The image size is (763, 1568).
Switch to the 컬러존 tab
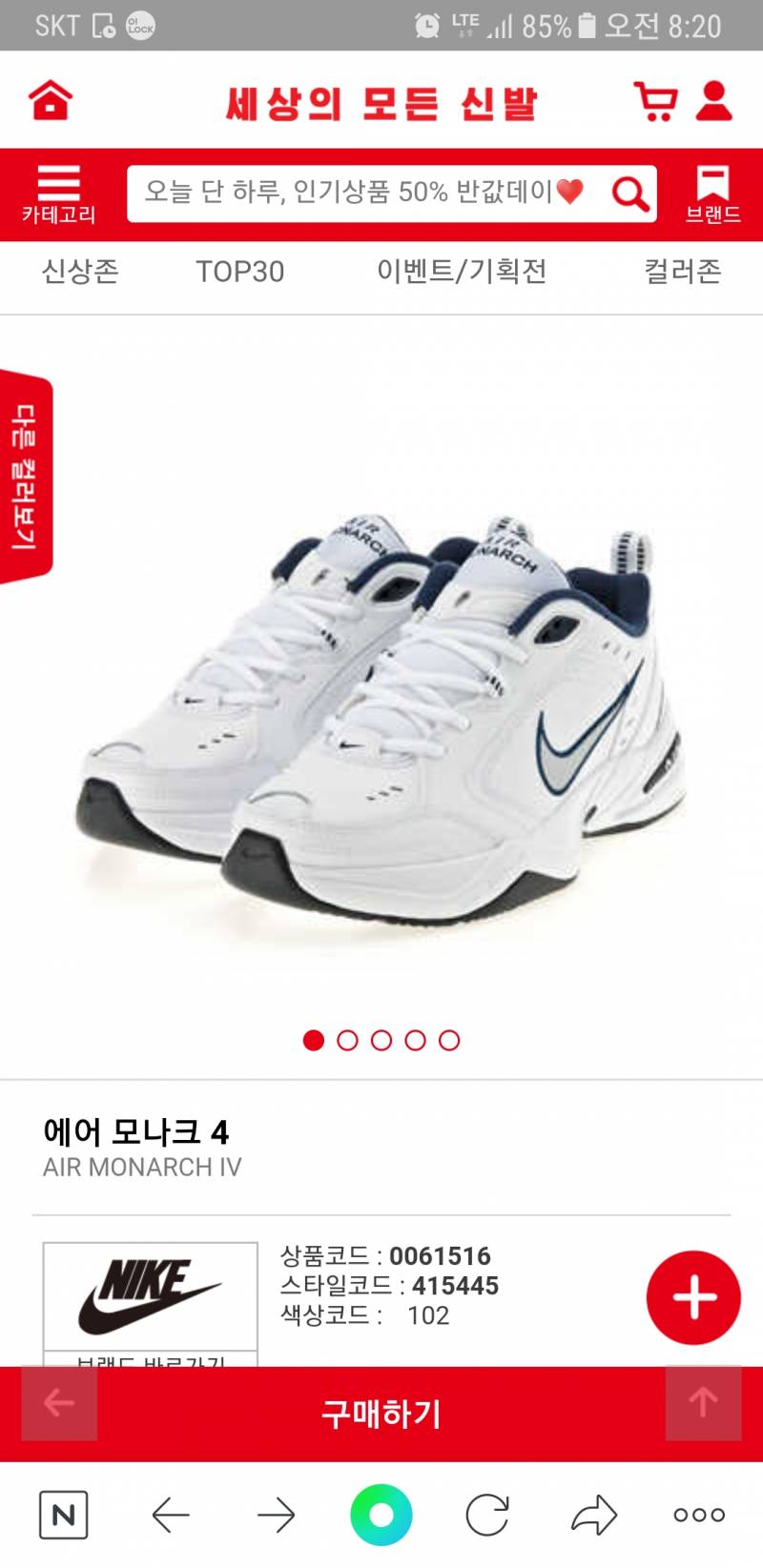tap(683, 272)
